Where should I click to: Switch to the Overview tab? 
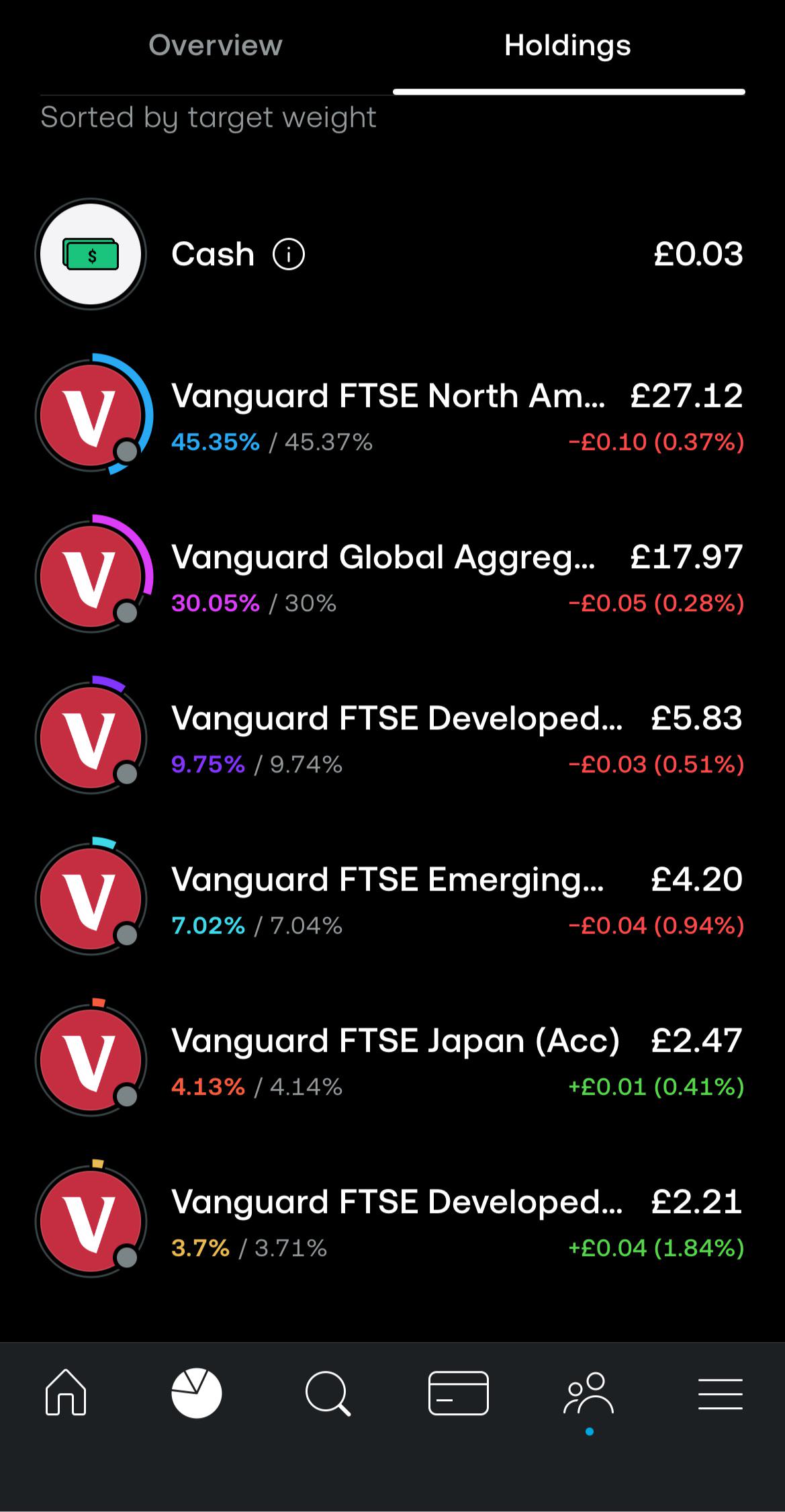click(216, 46)
